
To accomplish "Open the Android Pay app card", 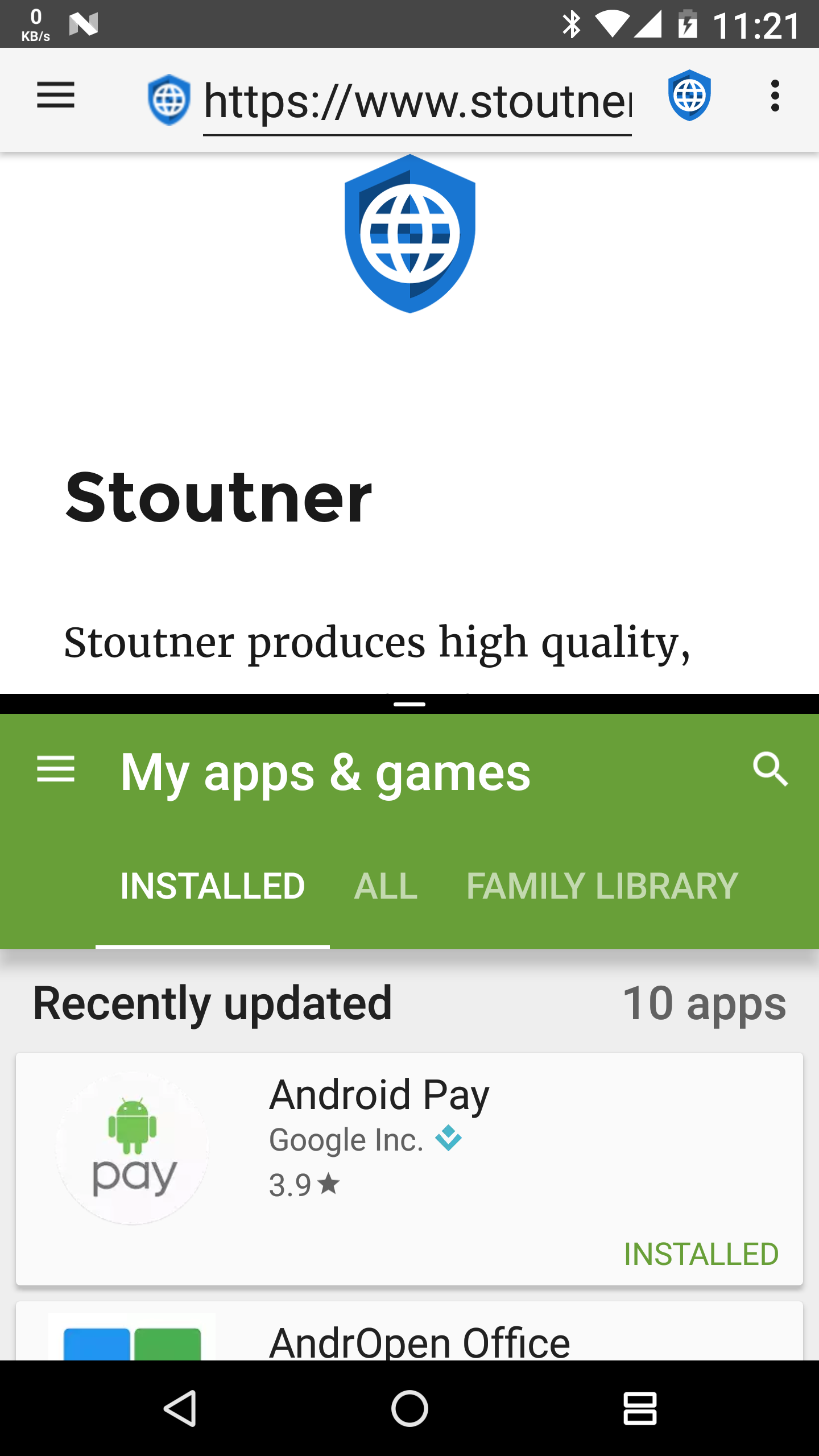I will point(409,1169).
